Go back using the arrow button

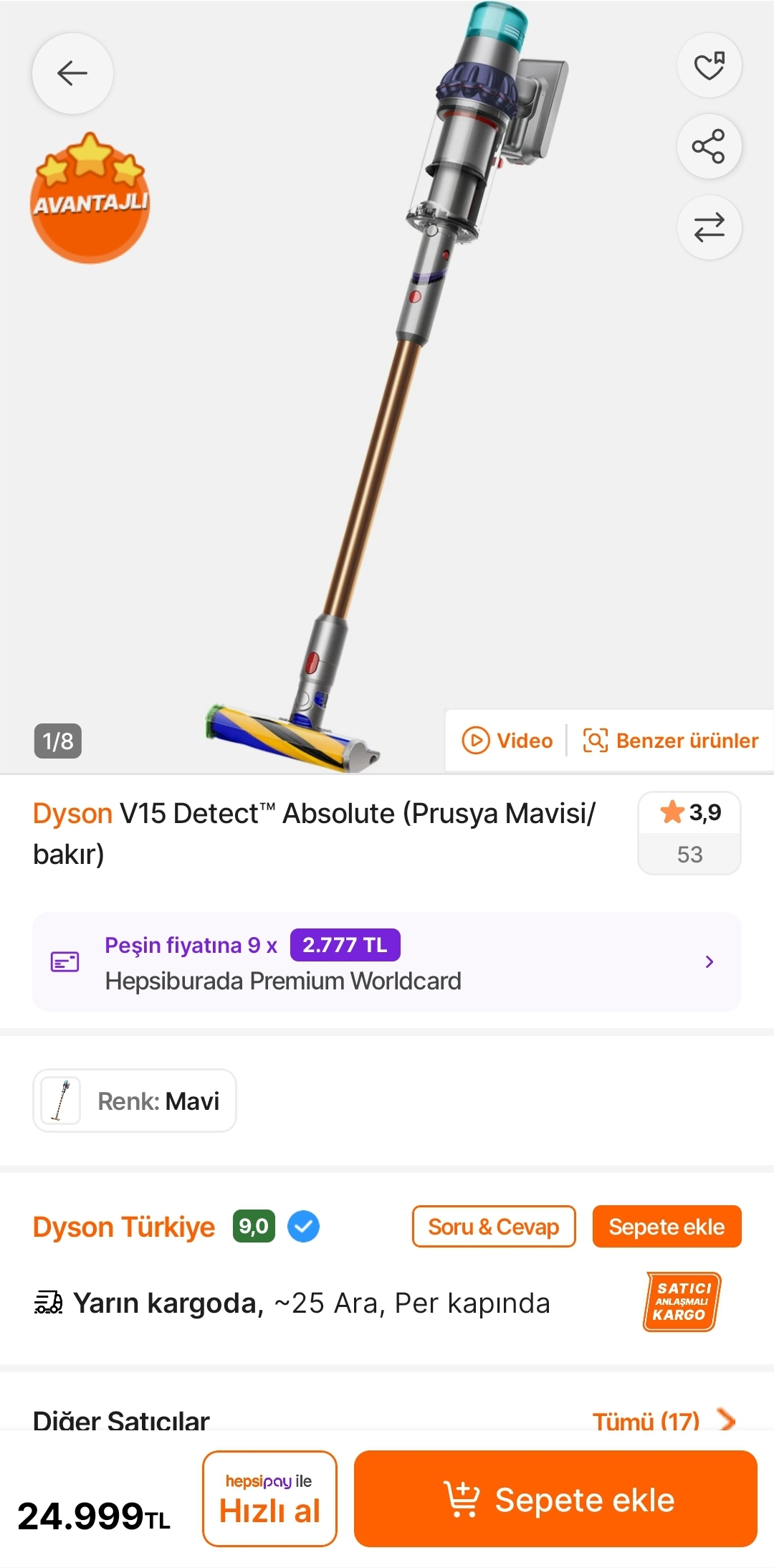click(x=72, y=73)
